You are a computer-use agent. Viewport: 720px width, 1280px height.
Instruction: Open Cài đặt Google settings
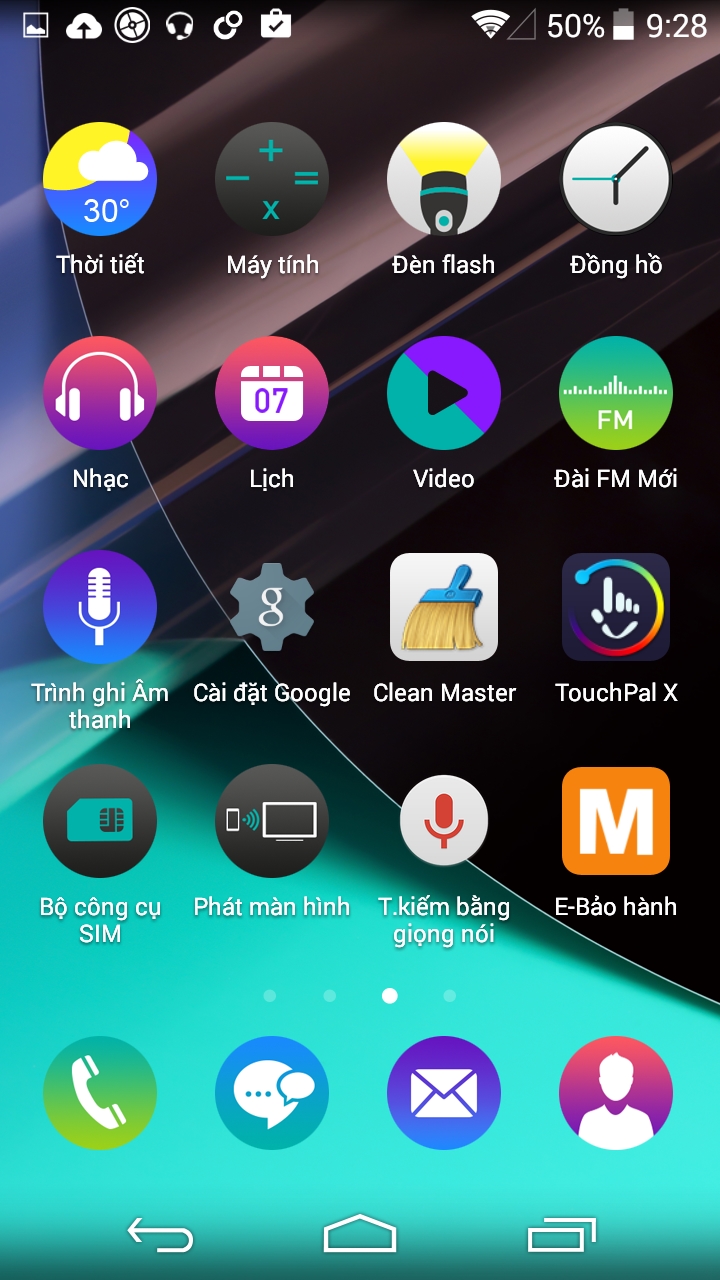click(272, 608)
